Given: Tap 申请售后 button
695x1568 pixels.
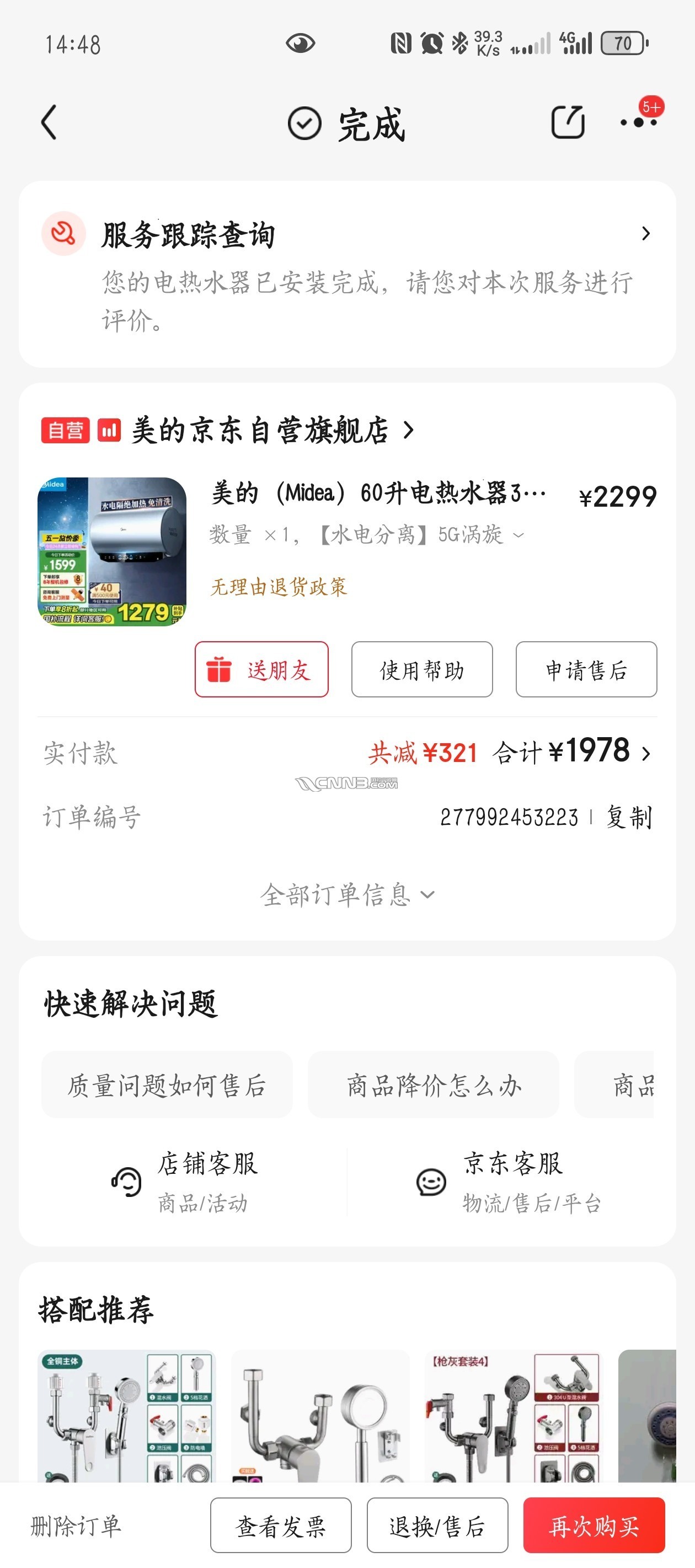Looking at the screenshot, I should pos(586,669).
